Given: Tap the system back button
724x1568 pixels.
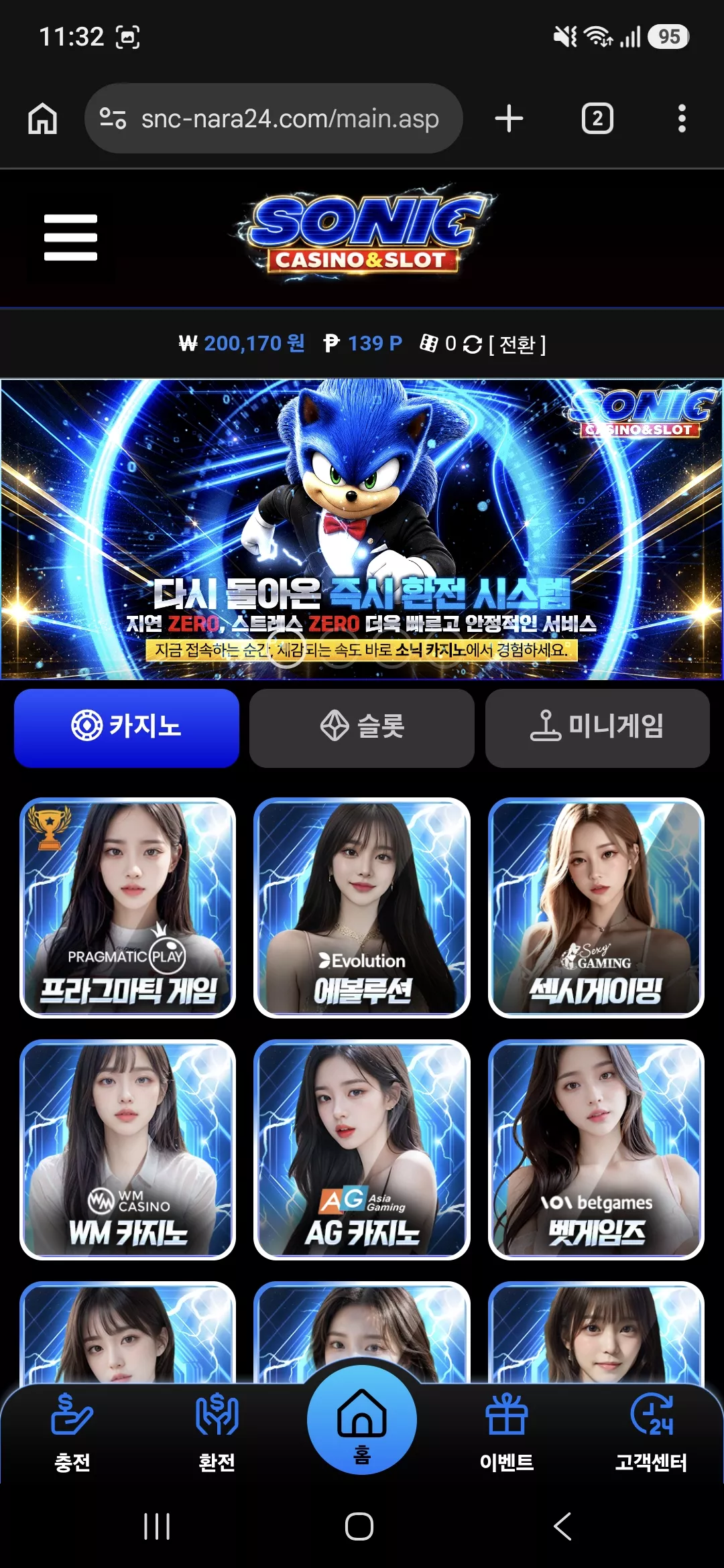Looking at the screenshot, I should tap(562, 1526).
